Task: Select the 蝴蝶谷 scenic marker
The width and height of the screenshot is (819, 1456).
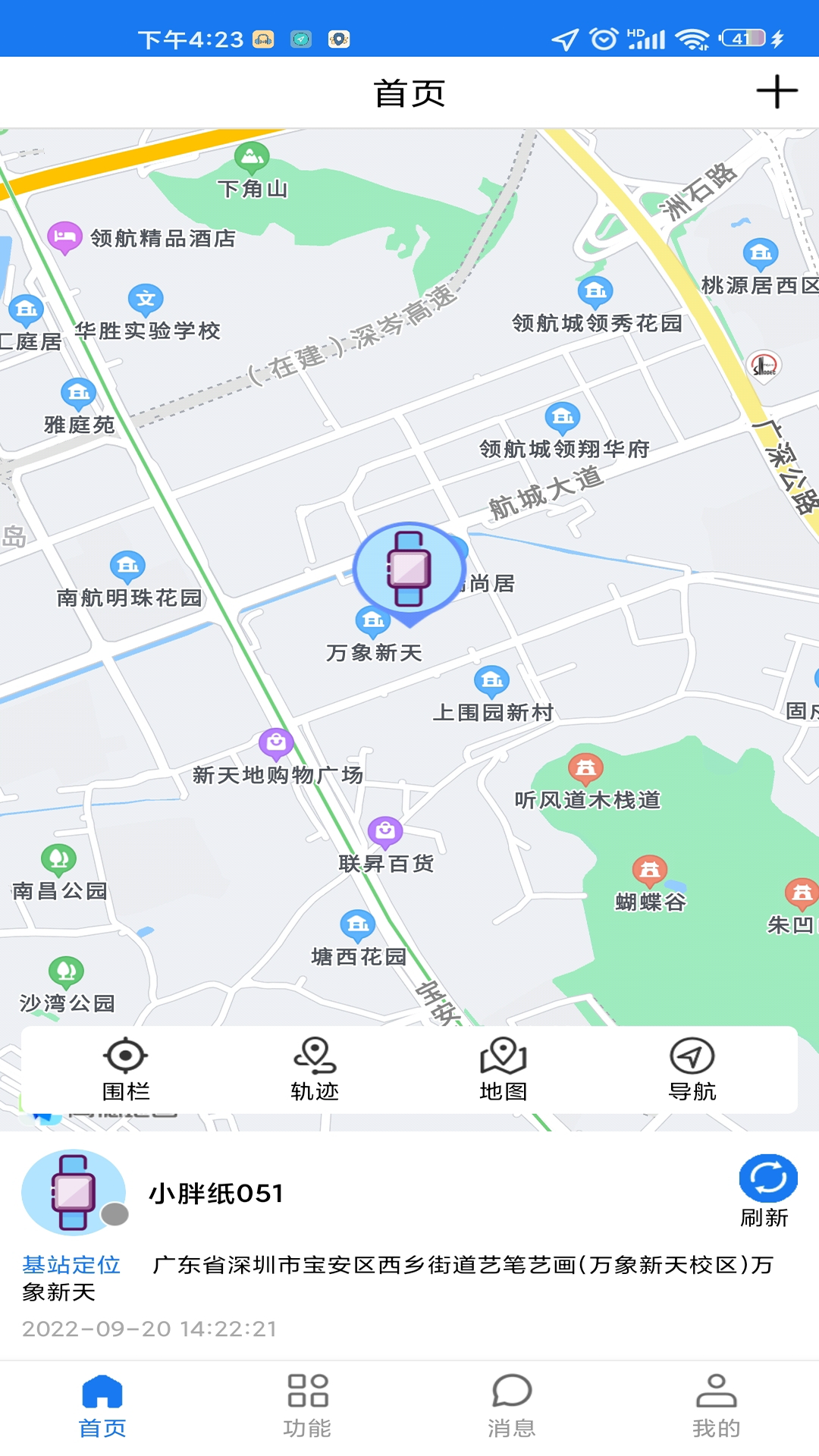Action: point(651,868)
